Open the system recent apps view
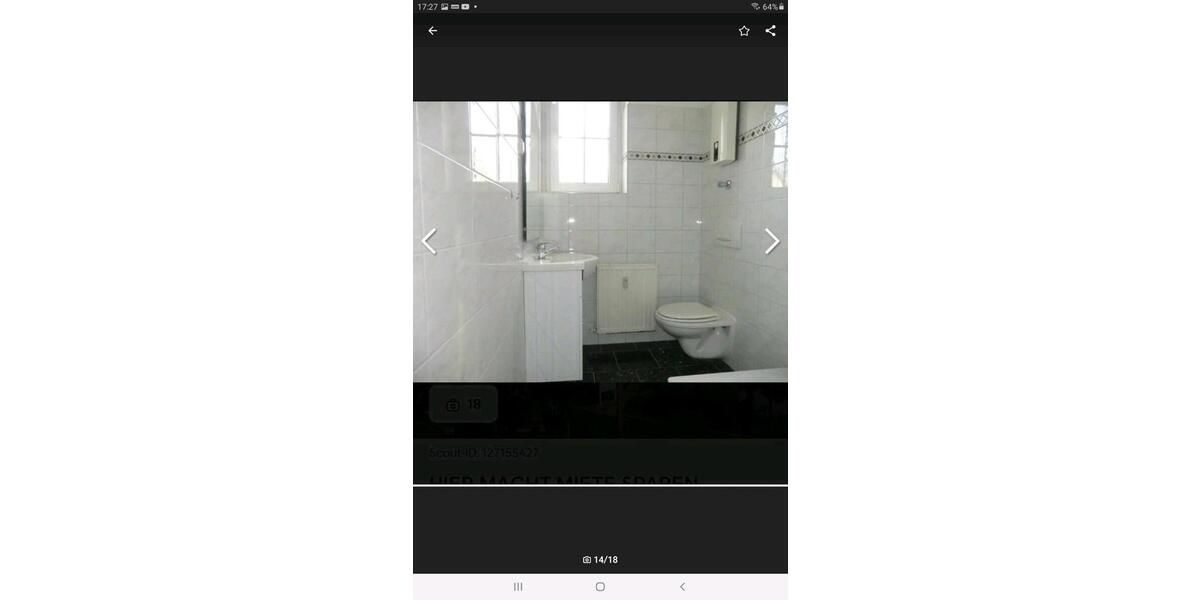The height and width of the screenshot is (600, 1200). coord(518,587)
